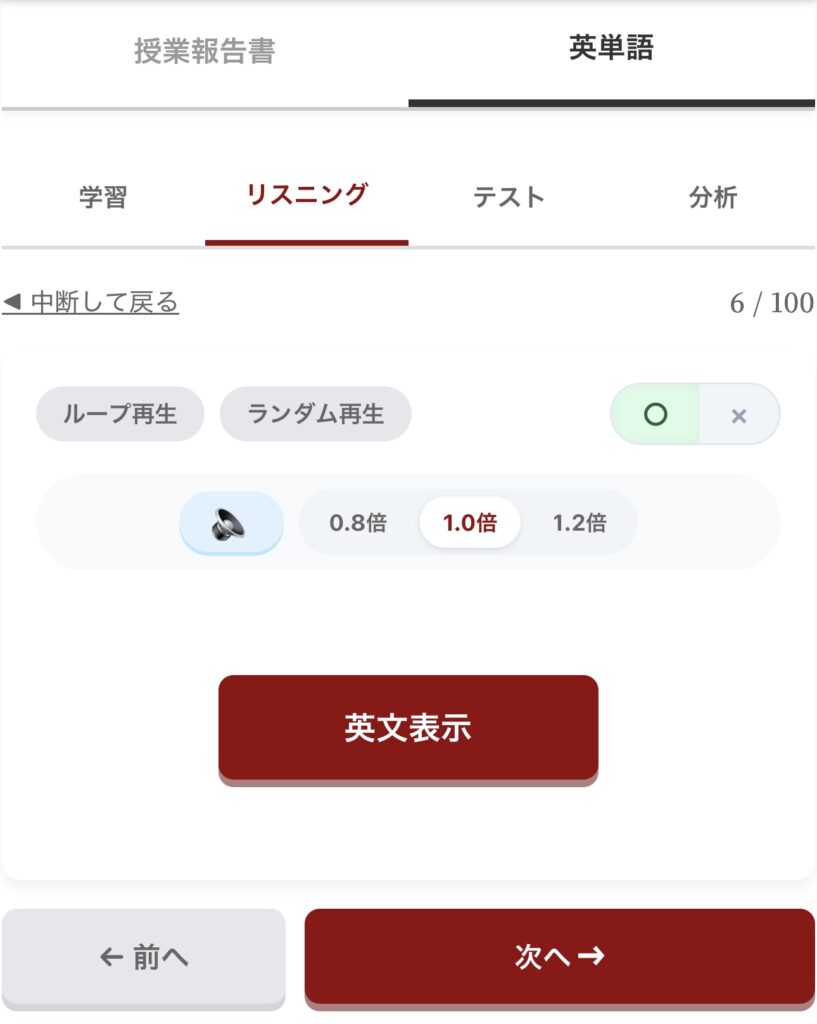
Task: Tap the 中断して戻る link
Action: click(x=91, y=302)
